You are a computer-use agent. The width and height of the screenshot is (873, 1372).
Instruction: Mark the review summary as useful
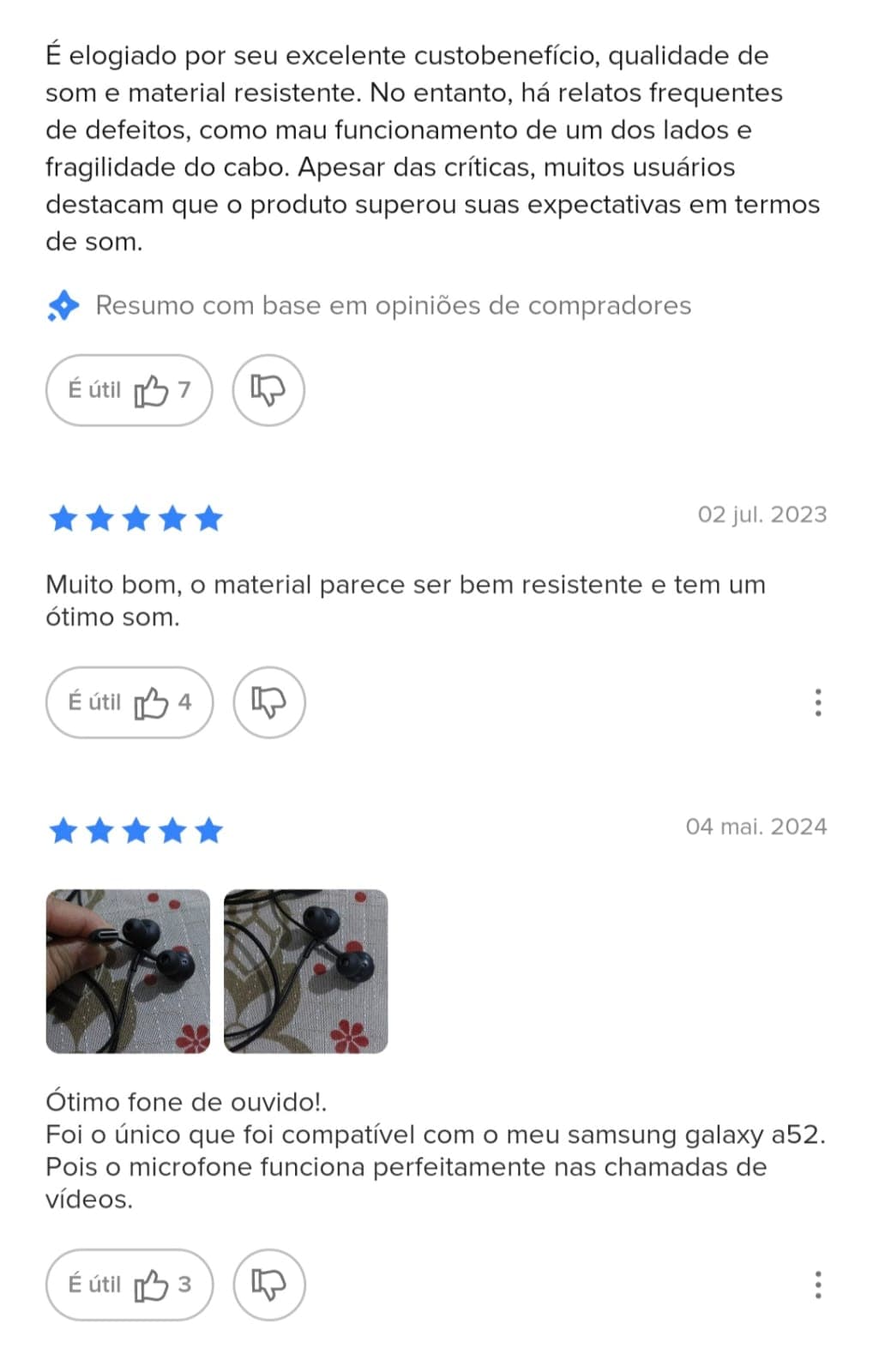pos(129,390)
